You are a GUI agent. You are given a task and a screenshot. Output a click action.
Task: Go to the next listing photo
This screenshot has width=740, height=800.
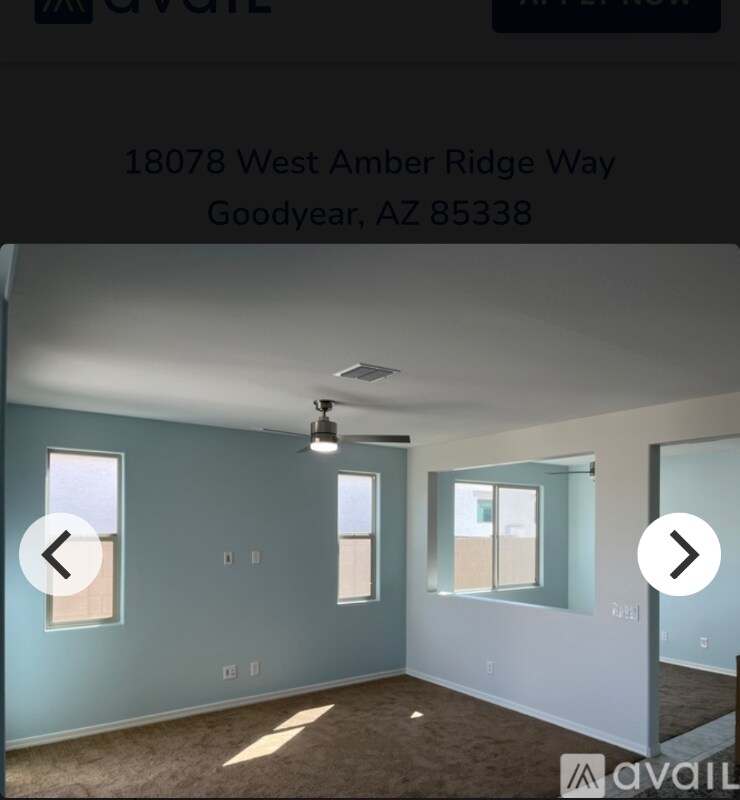[679, 554]
